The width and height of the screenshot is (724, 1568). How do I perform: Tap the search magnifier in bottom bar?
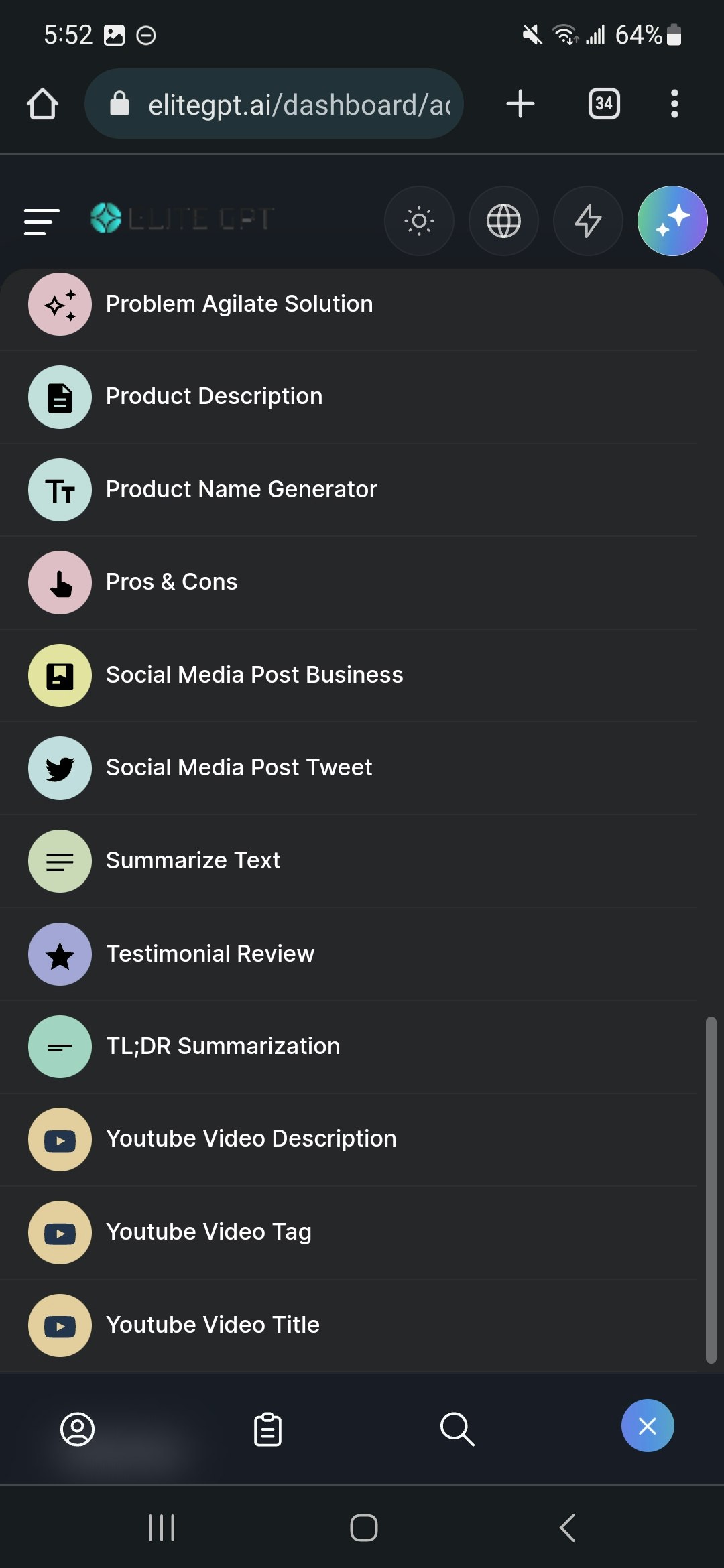pos(457,1429)
